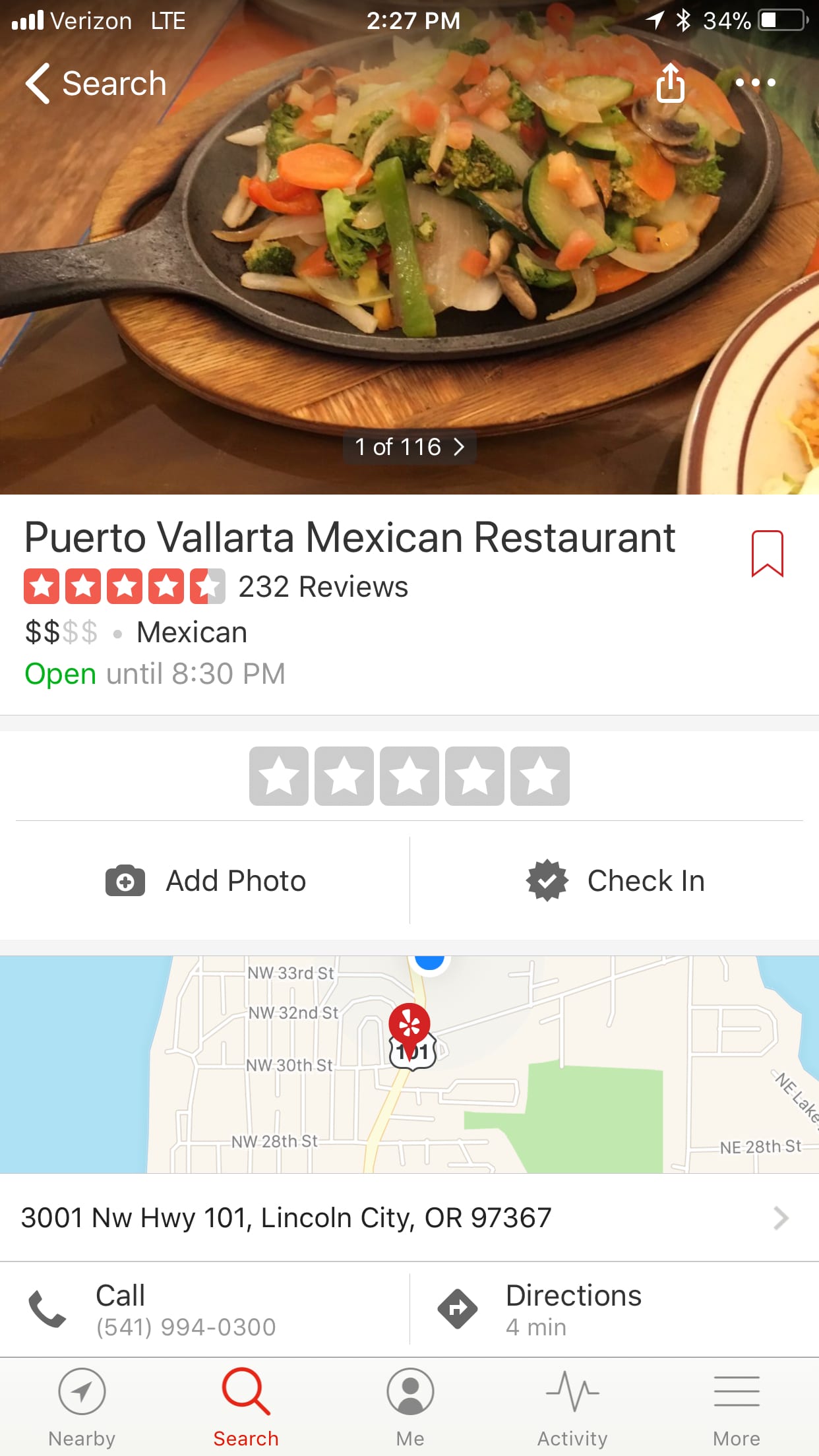Open the three-dot overflow menu
Viewport: 819px width, 1456px height.
pos(756,82)
